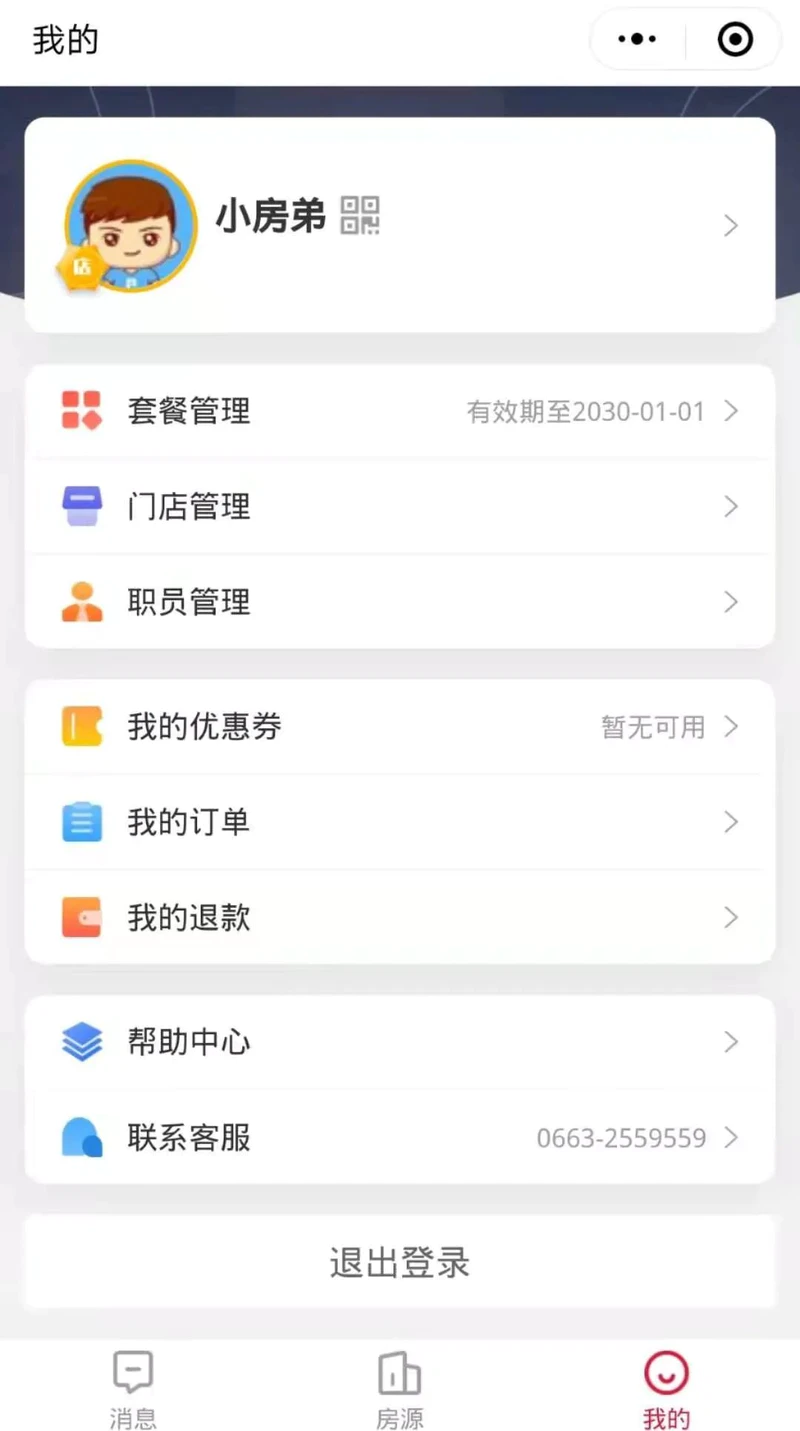Switch to the 消息 tab
The width and height of the screenshot is (800, 1431).
pos(133,1388)
